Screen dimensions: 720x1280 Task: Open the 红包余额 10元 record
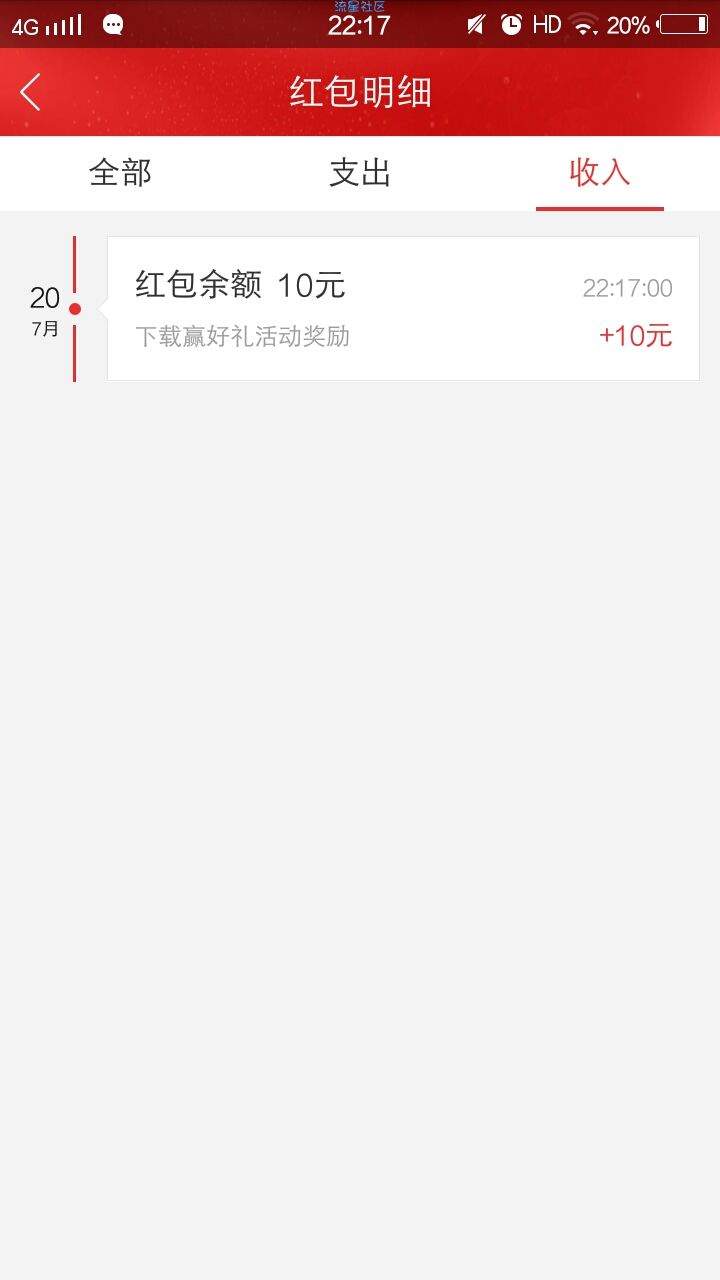click(402, 308)
